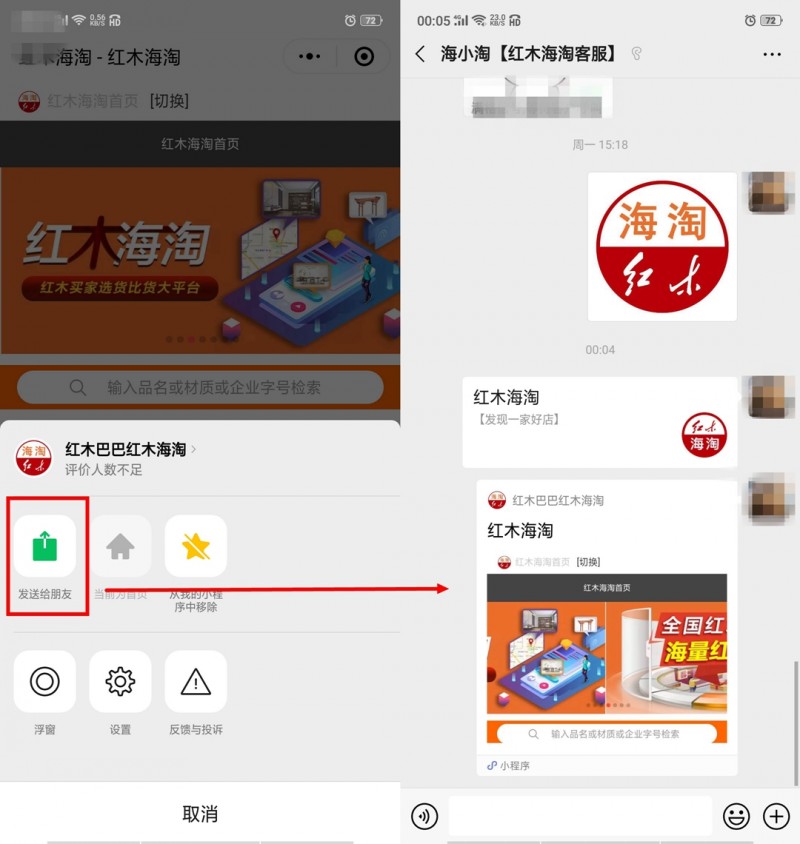Viewport: 800px width, 844px height.
Task: Open 设置 gear option
Action: [120, 682]
